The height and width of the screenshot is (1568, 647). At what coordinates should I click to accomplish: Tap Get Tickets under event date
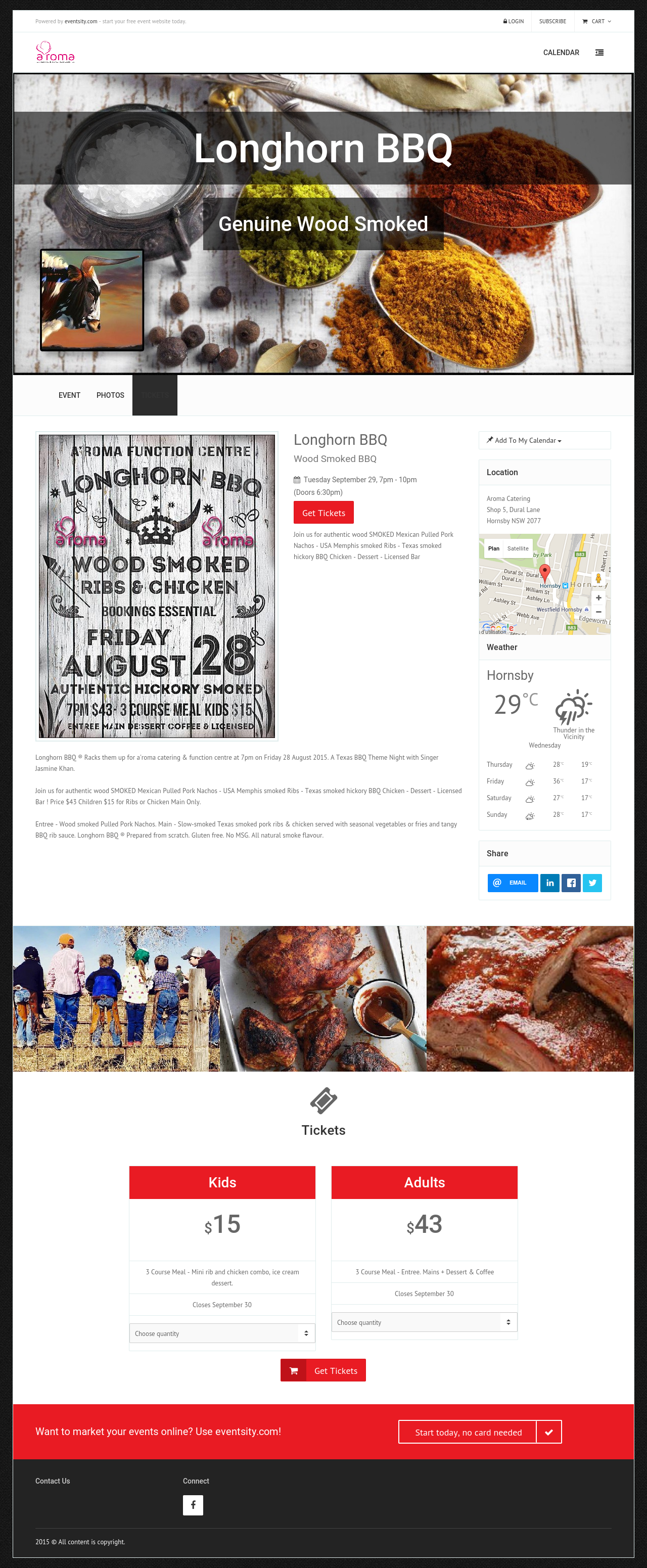[x=323, y=513]
